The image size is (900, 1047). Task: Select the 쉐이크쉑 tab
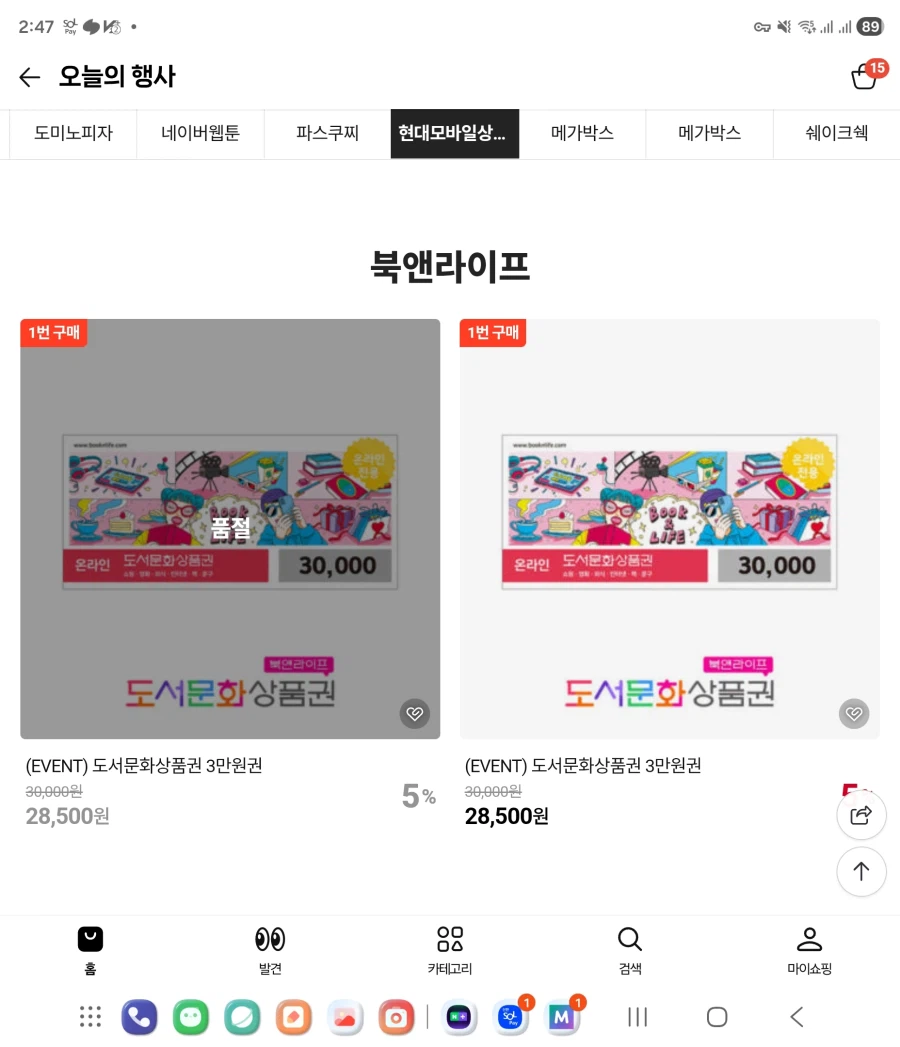point(835,133)
